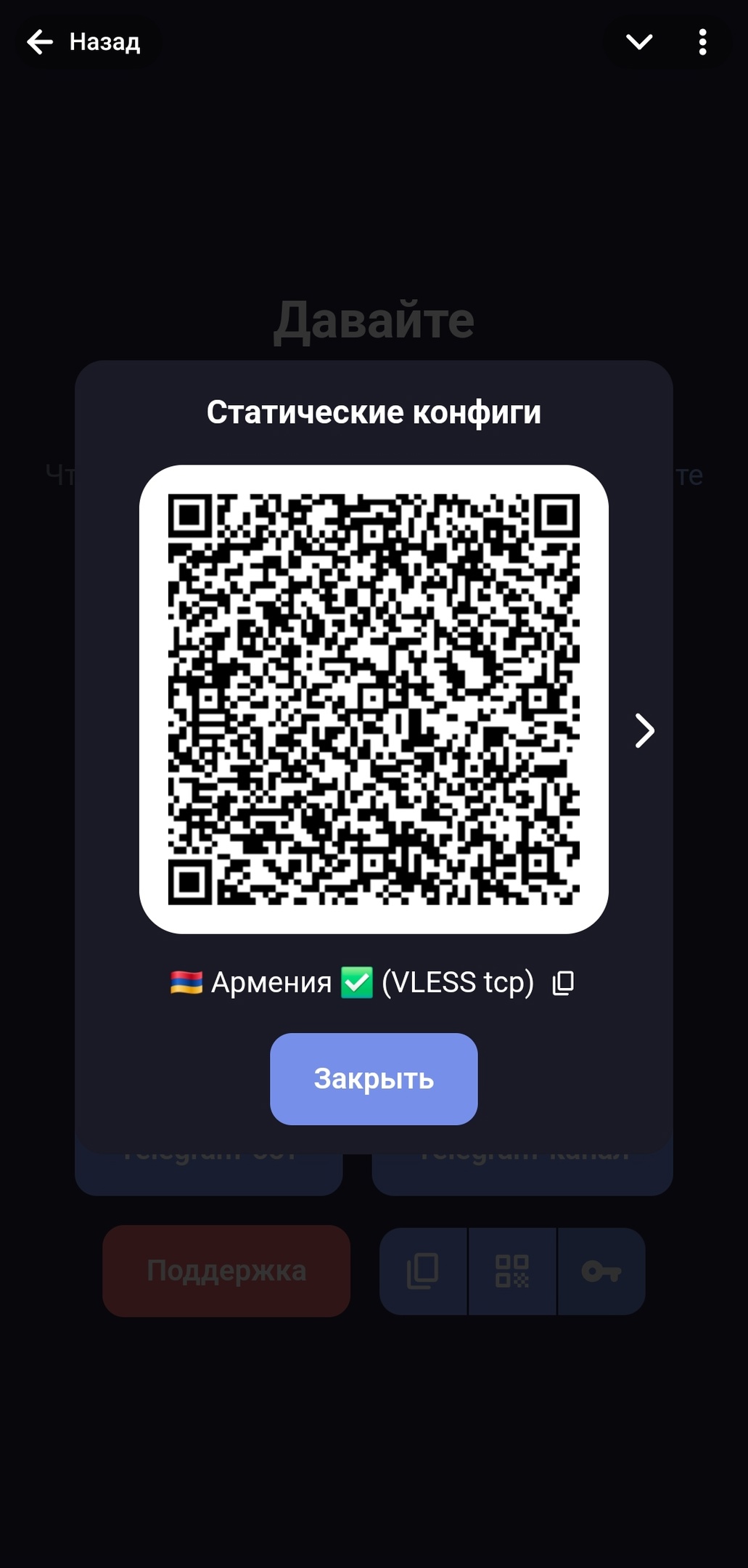Tap the back arrow icon
This screenshot has width=748, height=1568.
coord(40,42)
